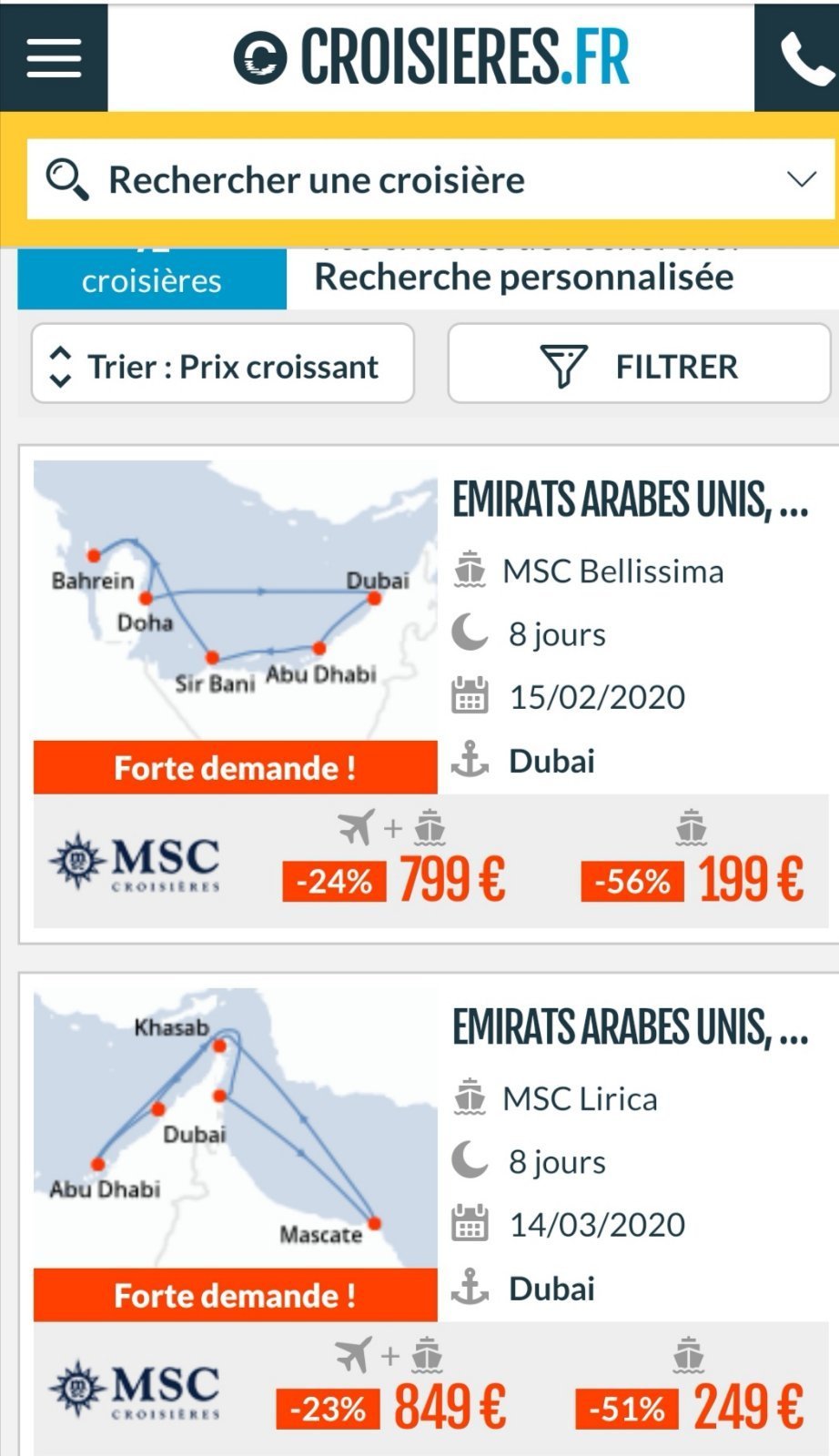Change the Trier : Prix croissant sorting
839x1456 pixels.
[x=223, y=366]
